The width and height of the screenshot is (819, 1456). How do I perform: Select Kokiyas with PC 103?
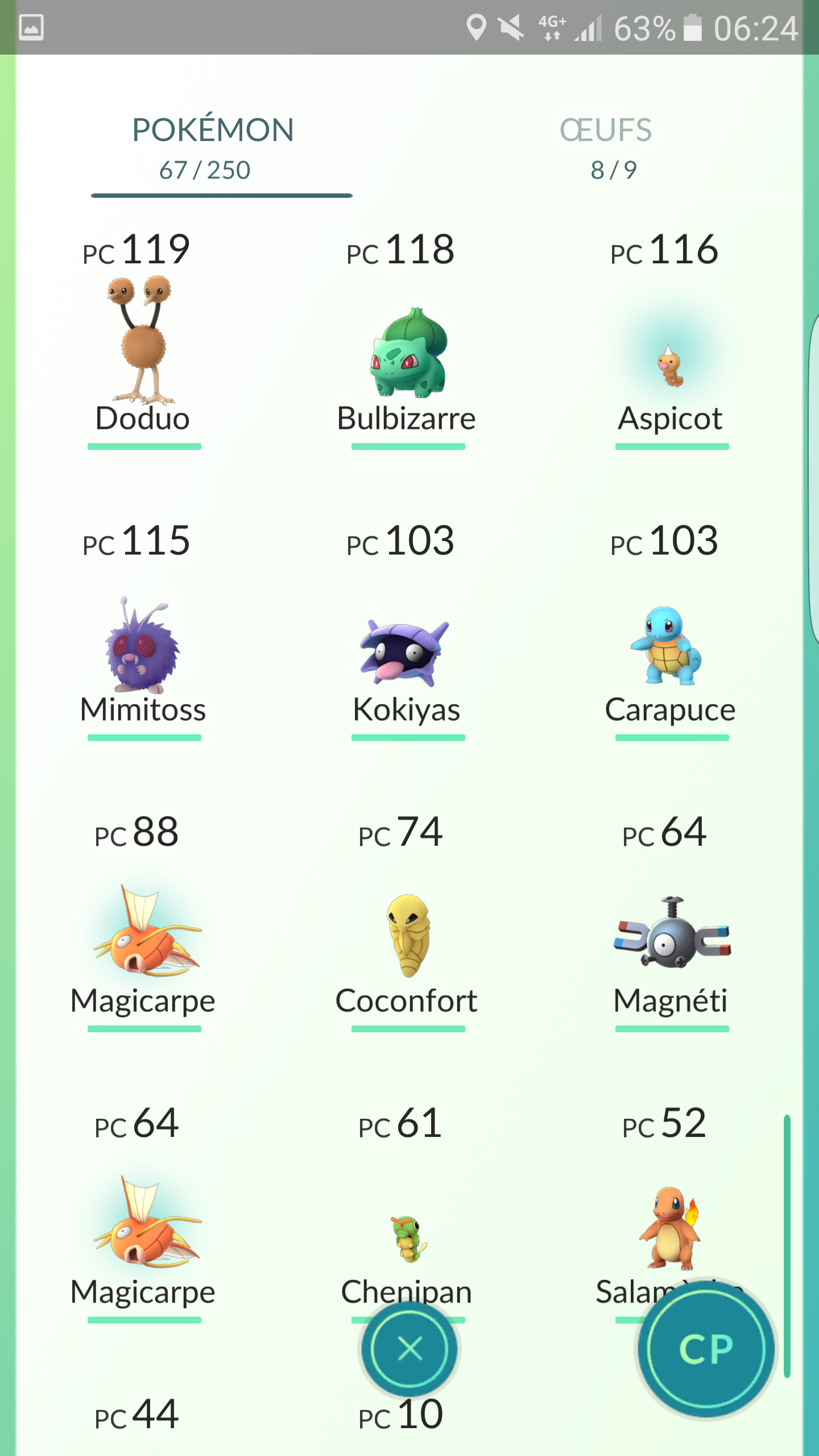407,654
